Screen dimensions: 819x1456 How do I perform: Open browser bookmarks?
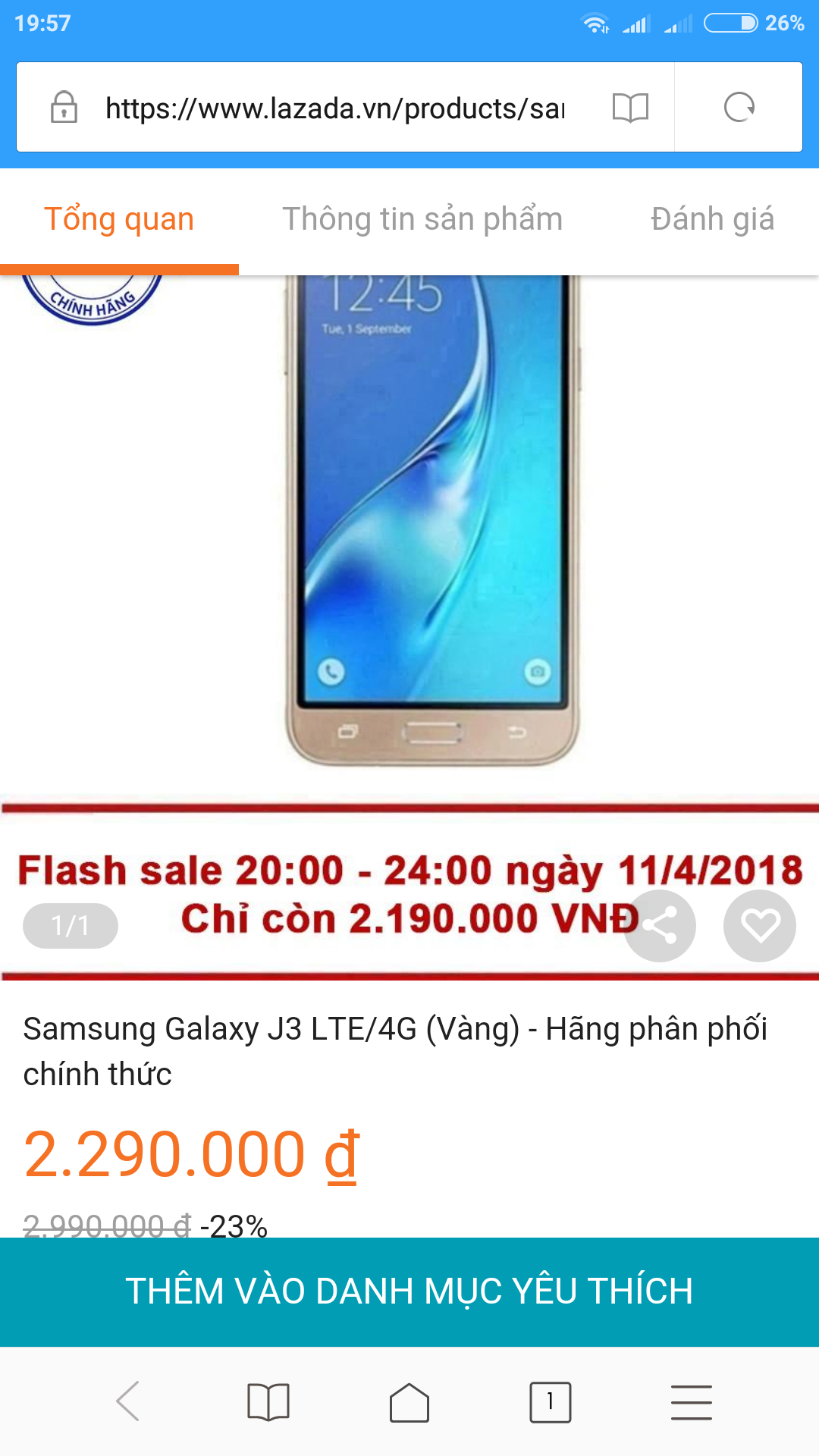pyautogui.click(x=268, y=1401)
